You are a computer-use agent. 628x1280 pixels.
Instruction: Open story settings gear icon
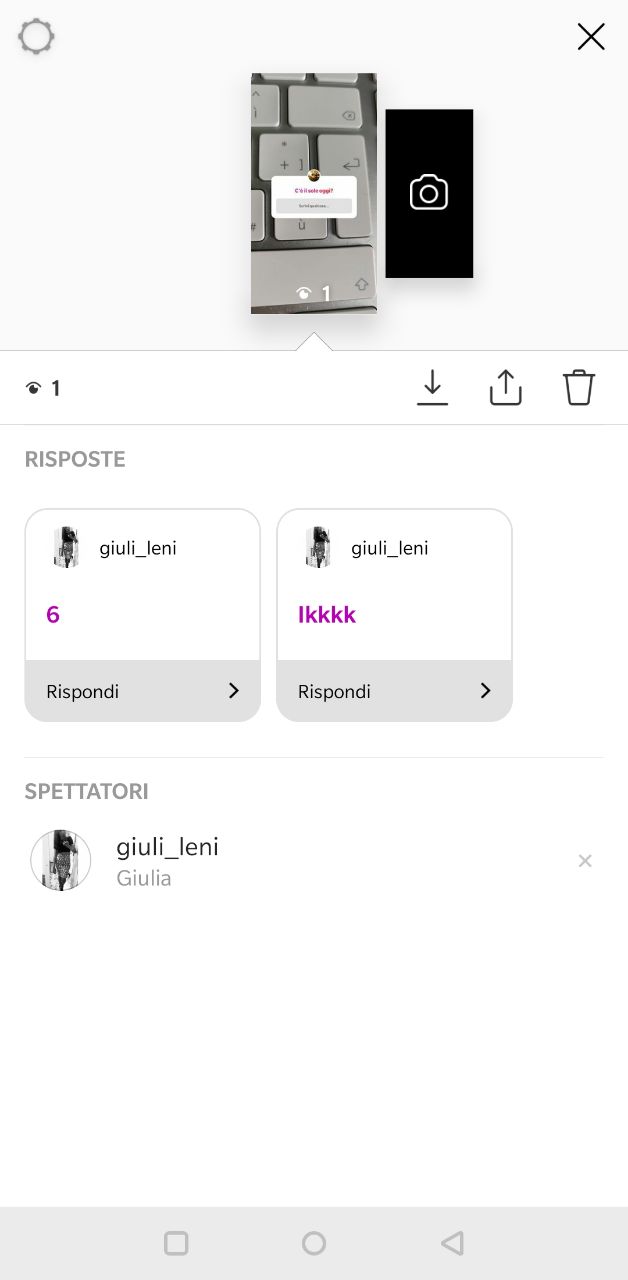[x=36, y=37]
